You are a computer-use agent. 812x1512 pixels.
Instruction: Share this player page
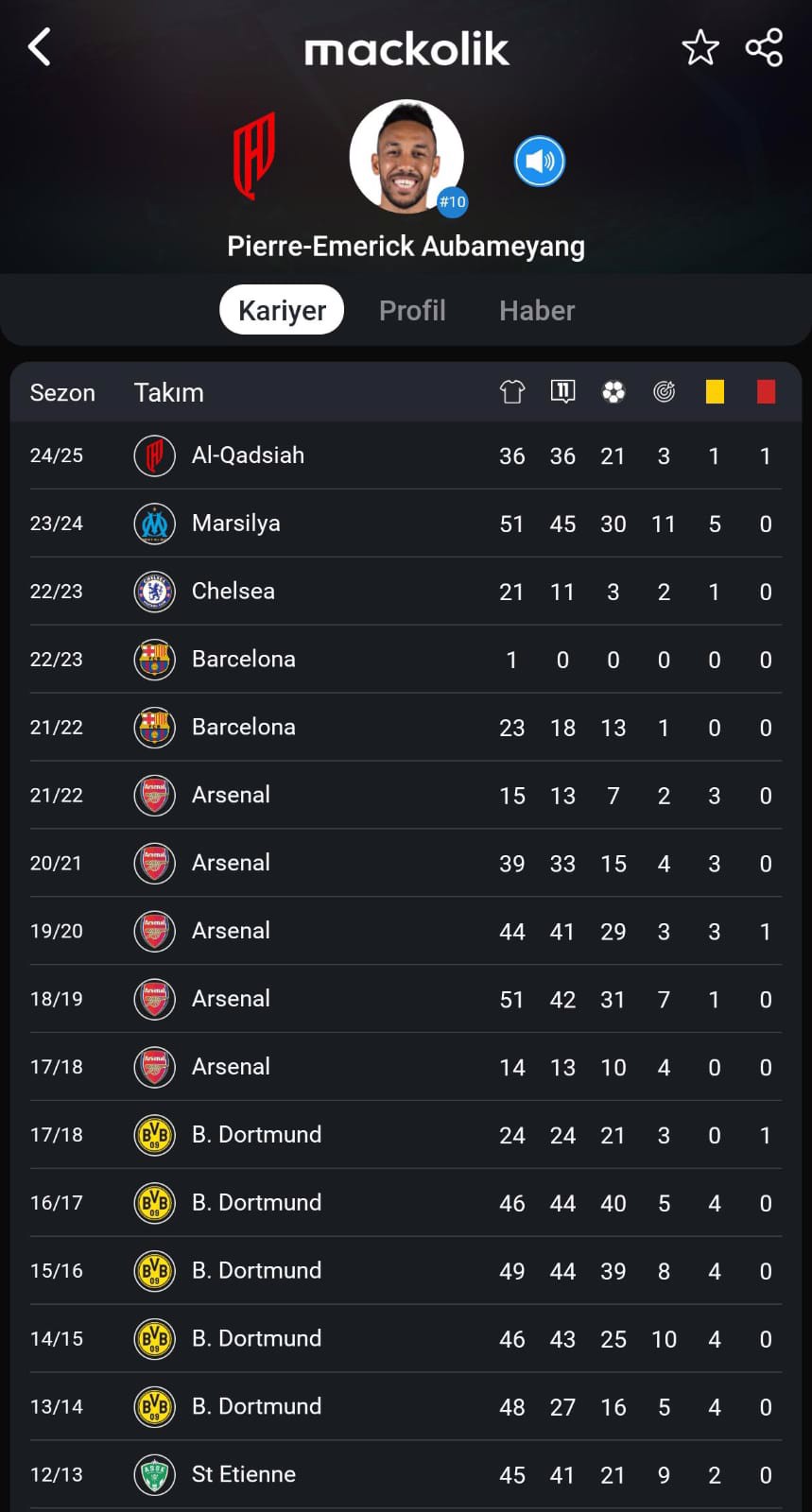coord(764,47)
